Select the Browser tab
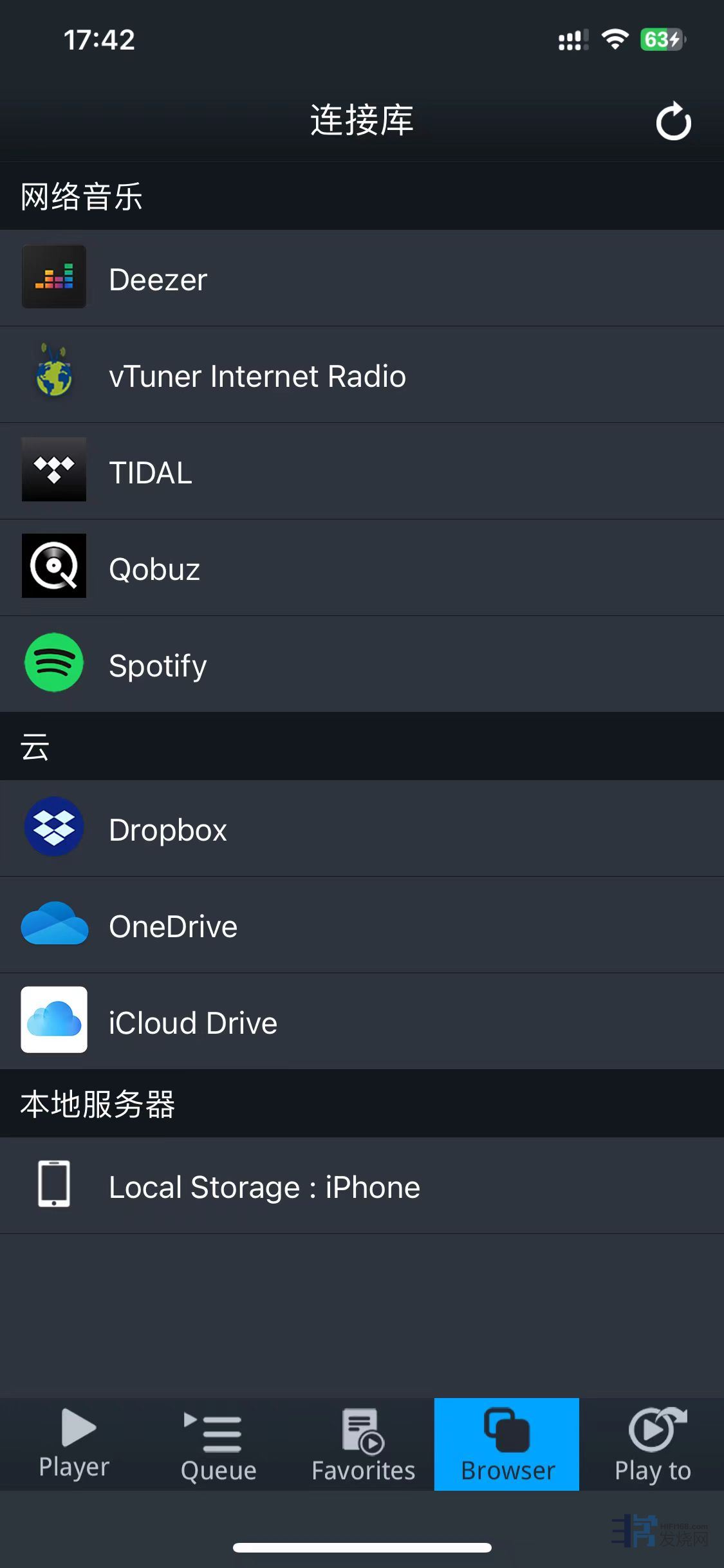Screen dimensions: 724x1568 507,1444
